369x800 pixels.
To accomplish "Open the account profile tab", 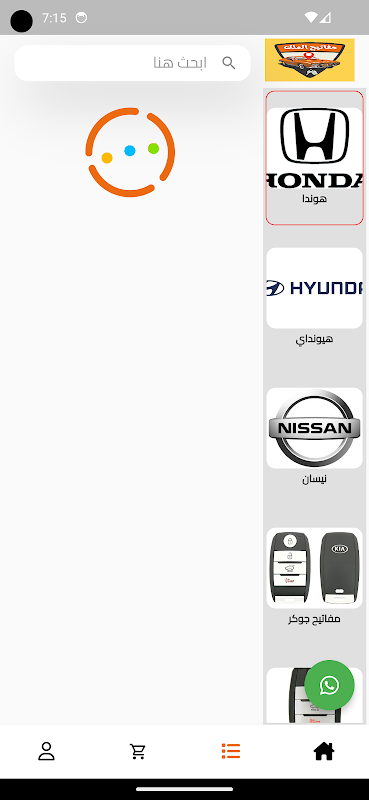I will (x=46, y=751).
